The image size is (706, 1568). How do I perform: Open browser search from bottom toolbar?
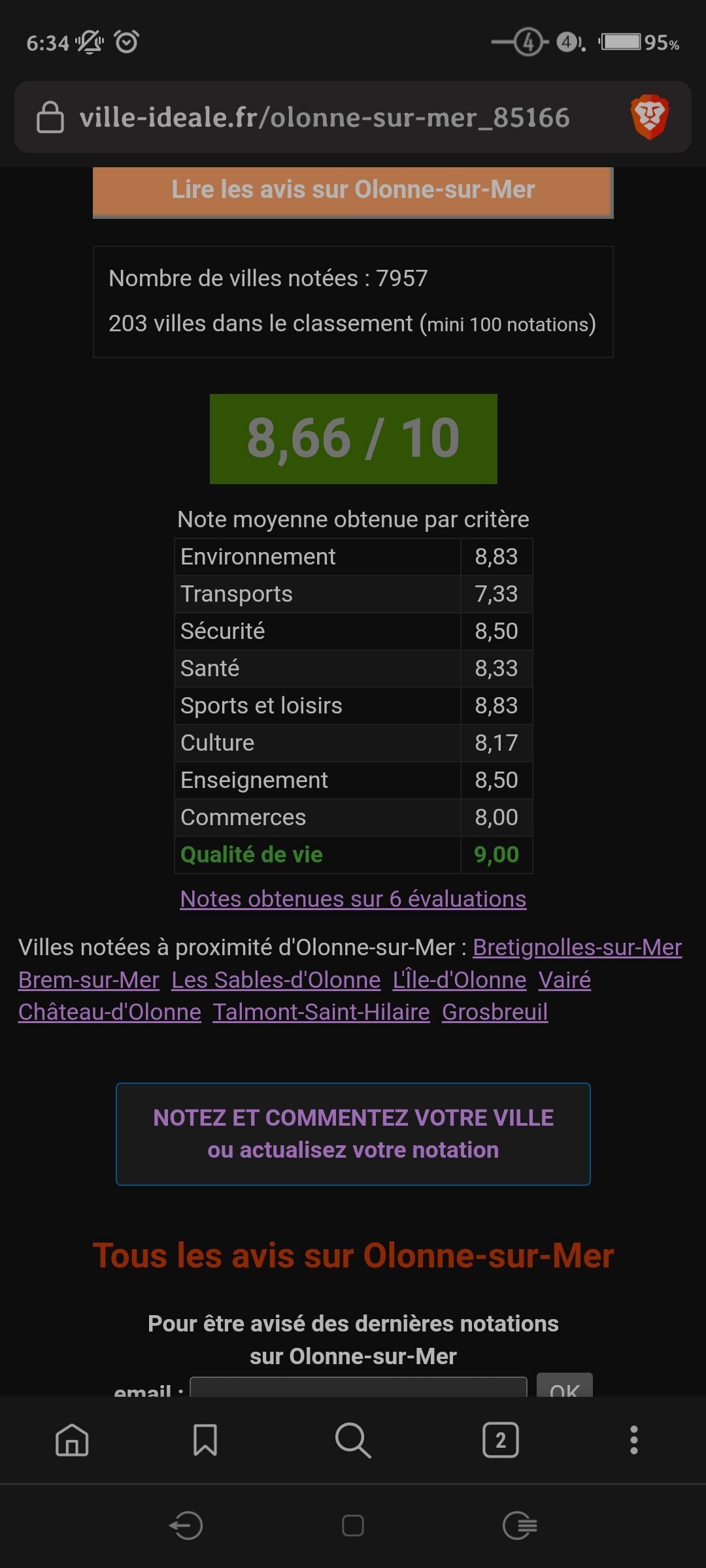click(x=353, y=1440)
